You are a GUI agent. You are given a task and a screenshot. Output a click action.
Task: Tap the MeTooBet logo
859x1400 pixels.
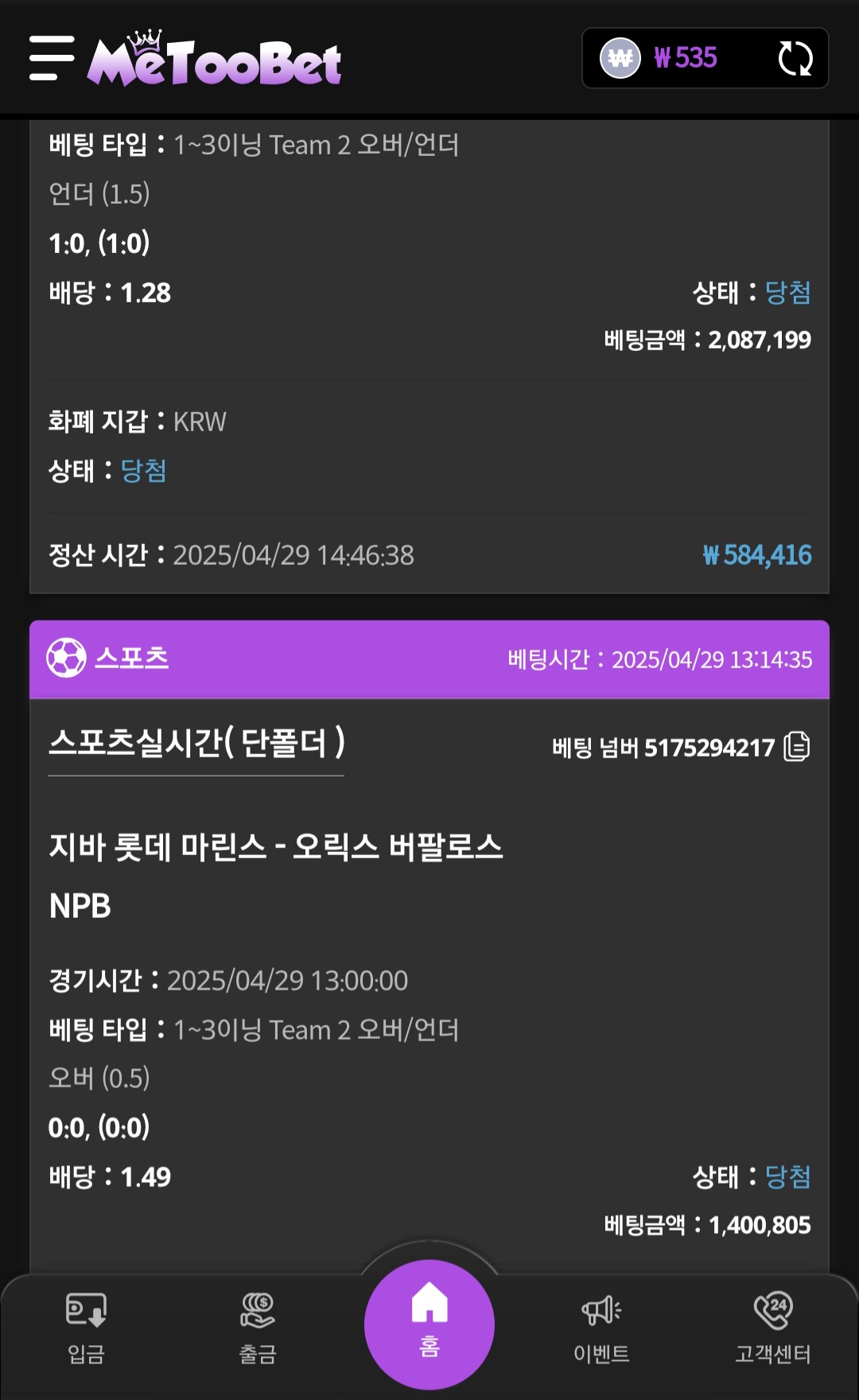215,58
